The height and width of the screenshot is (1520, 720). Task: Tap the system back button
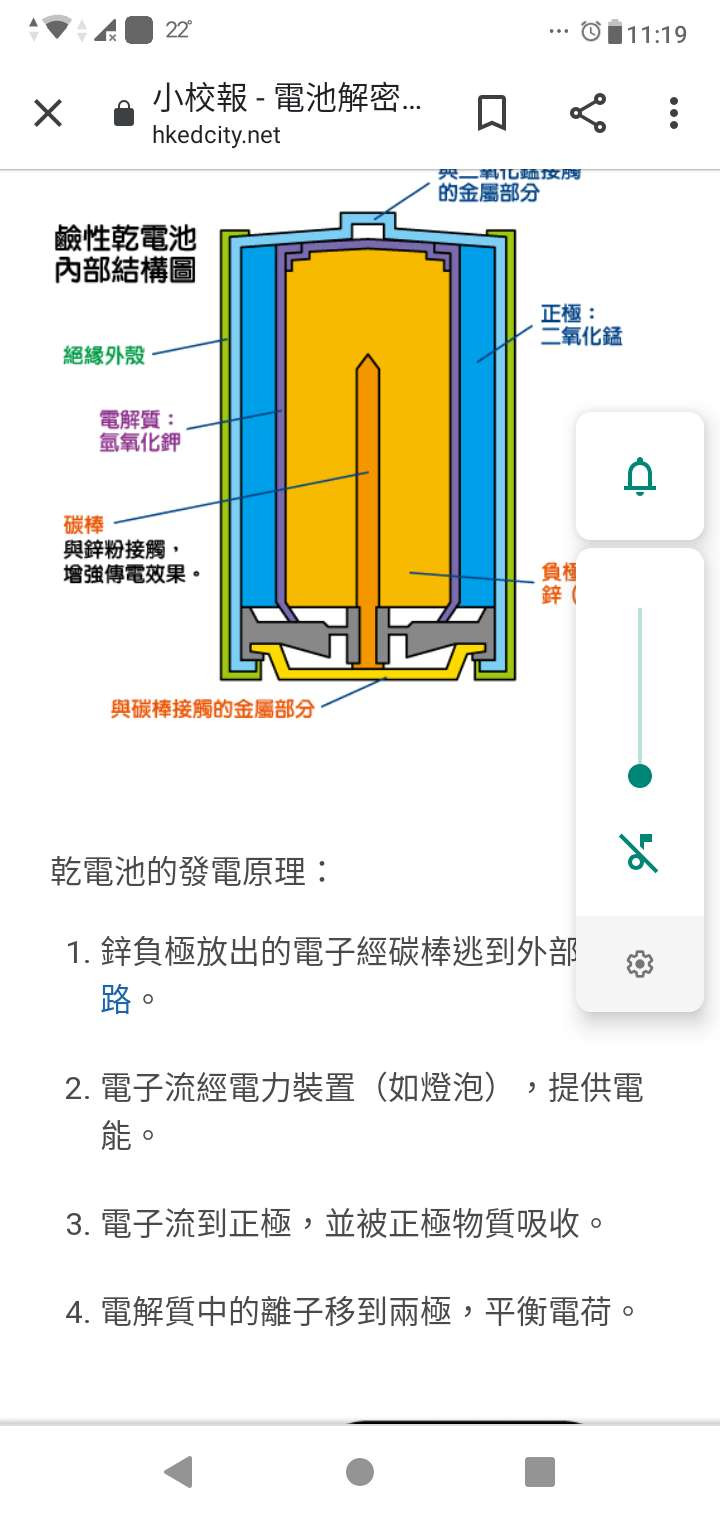click(x=179, y=1472)
